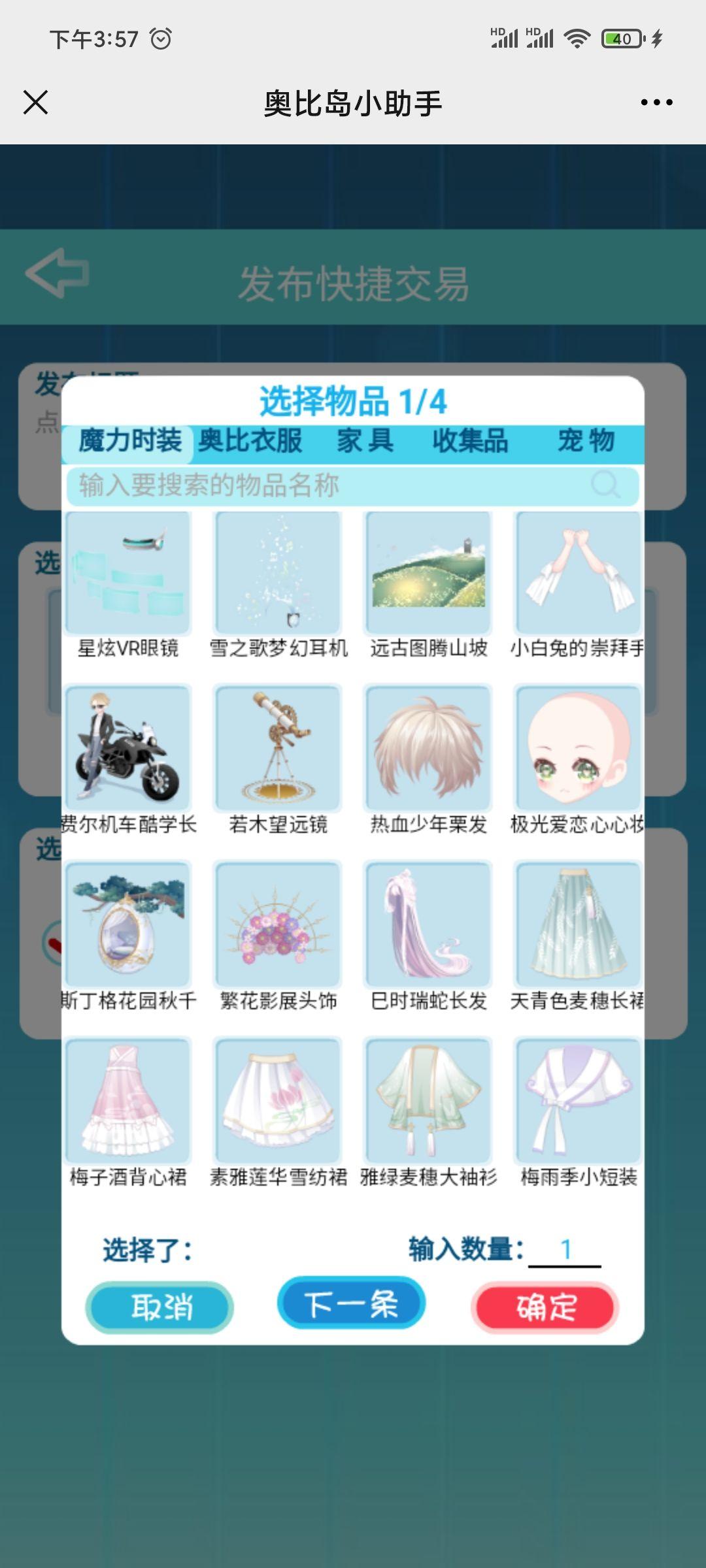Pick the 费尔机车酷学长 item
Screen dimensions: 706x1568
pos(128,748)
